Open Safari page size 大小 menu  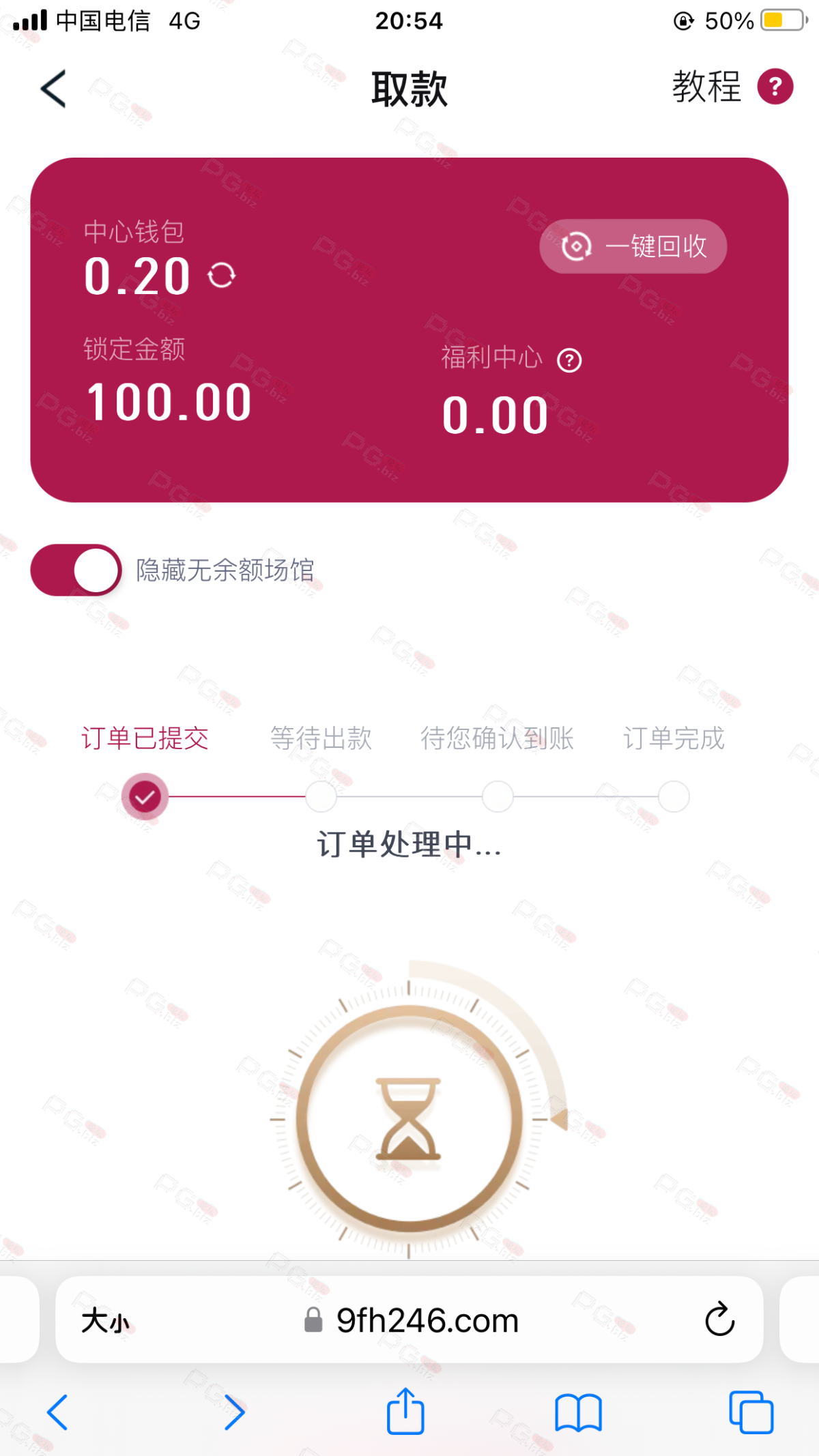(x=105, y=1320)
